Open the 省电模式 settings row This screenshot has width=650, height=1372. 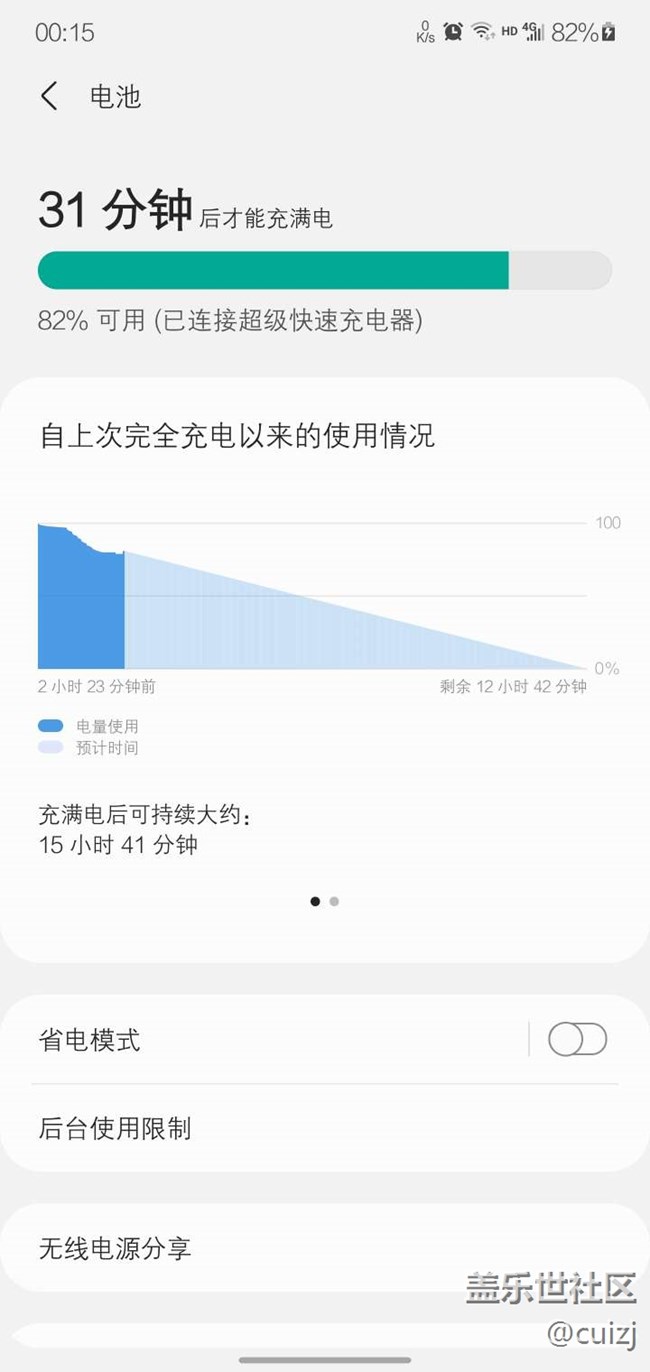(x=264, y=1040)
